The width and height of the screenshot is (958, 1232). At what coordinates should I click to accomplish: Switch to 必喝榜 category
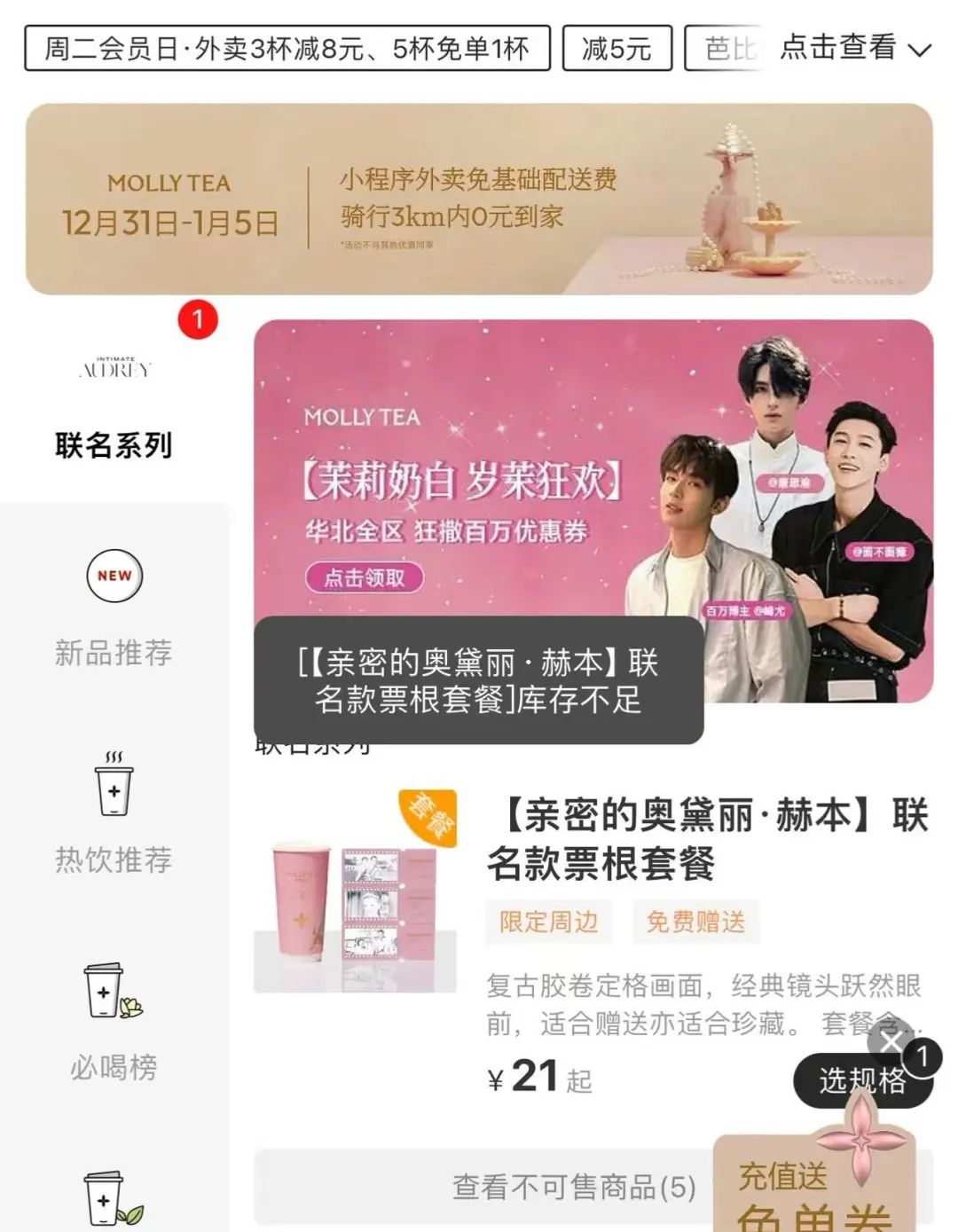114,1022
